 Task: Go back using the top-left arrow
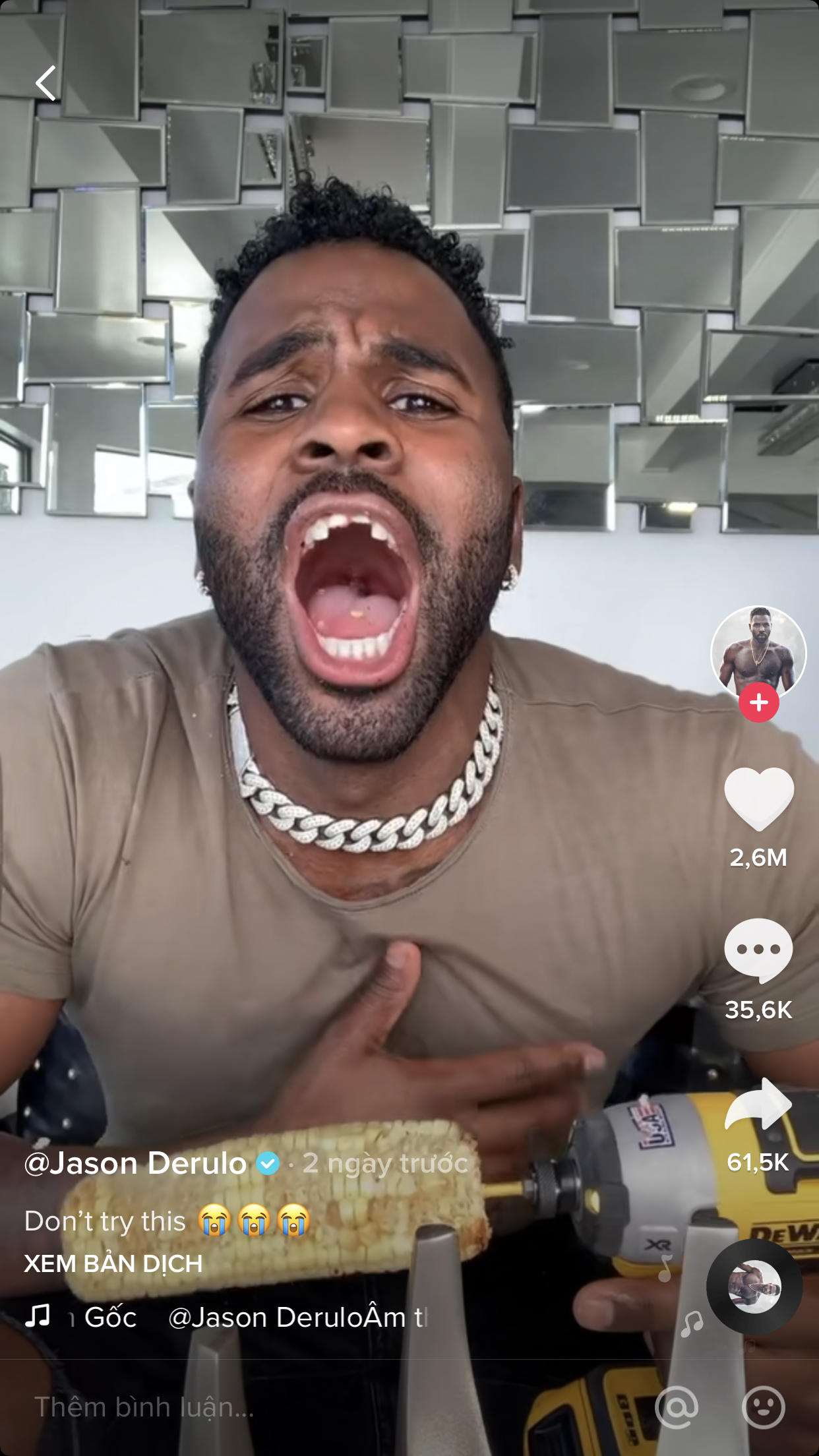45,83
